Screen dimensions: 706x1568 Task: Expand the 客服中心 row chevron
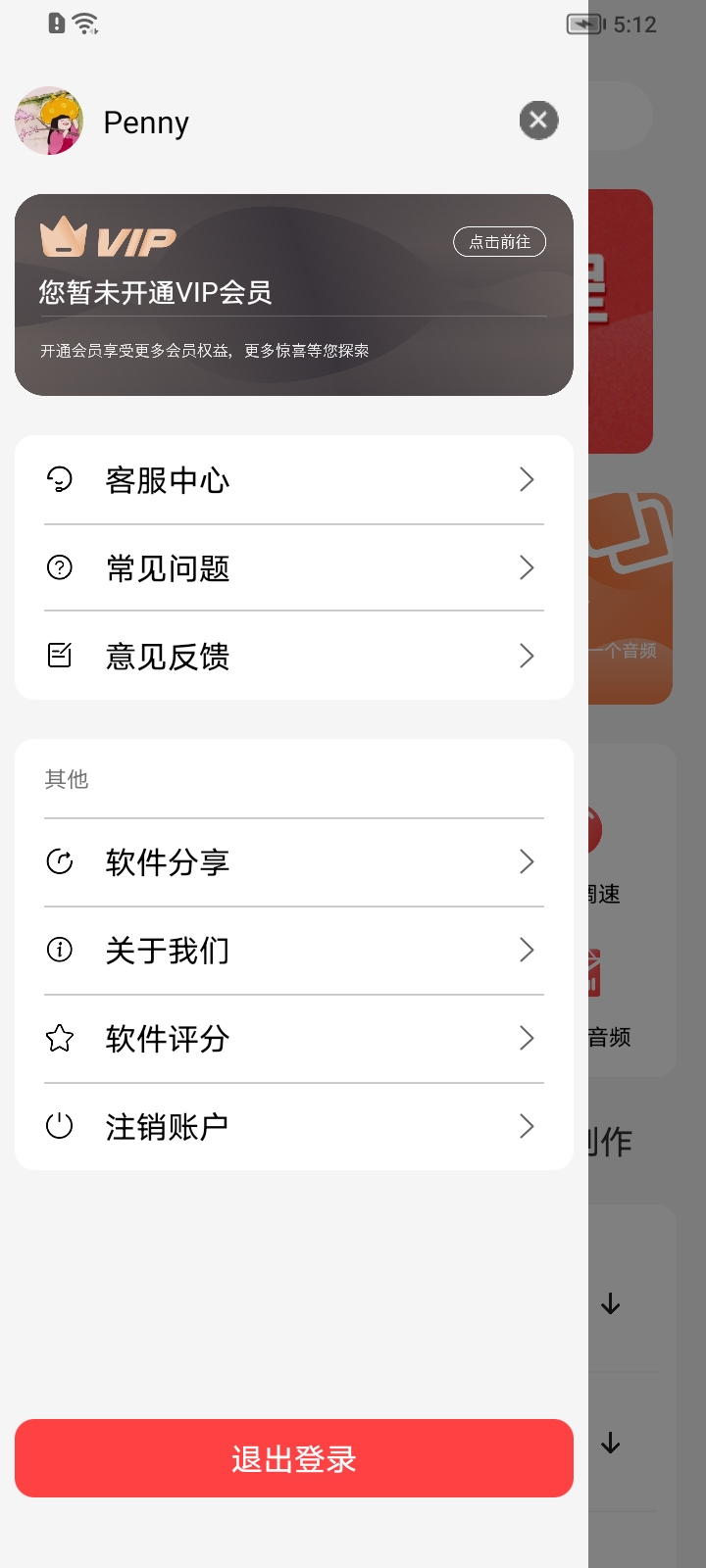click(527, 479)
